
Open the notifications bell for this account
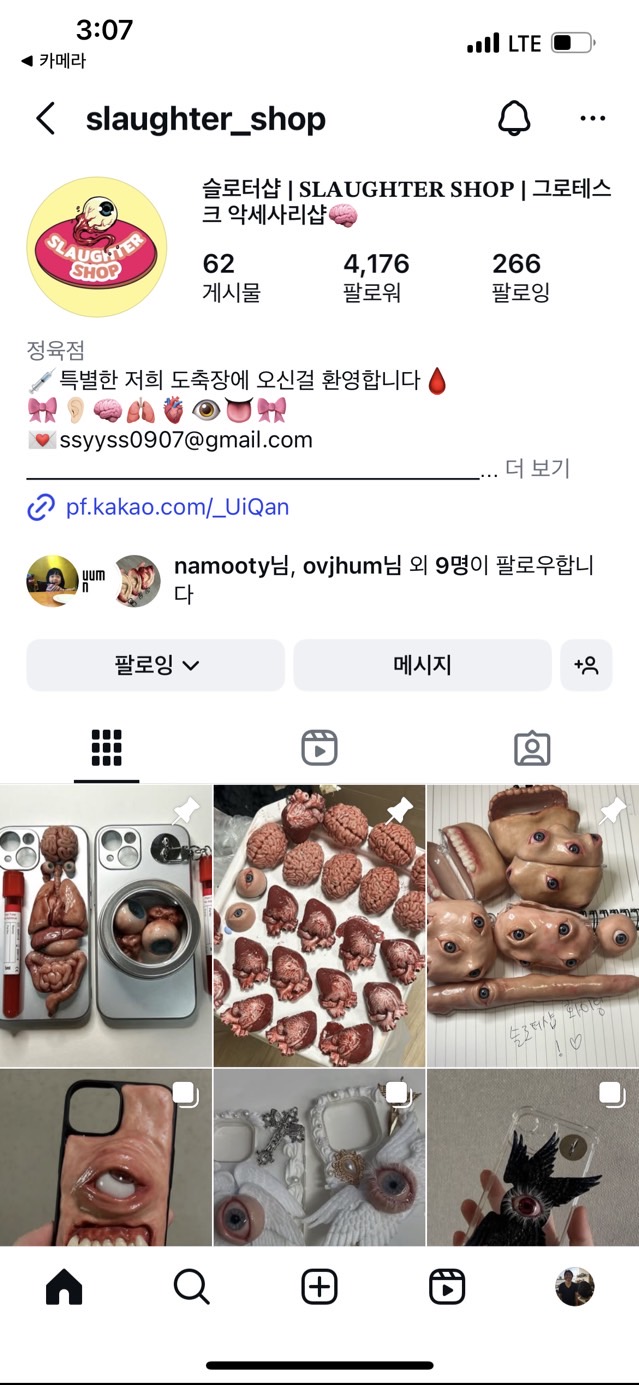tap(514, 119)
